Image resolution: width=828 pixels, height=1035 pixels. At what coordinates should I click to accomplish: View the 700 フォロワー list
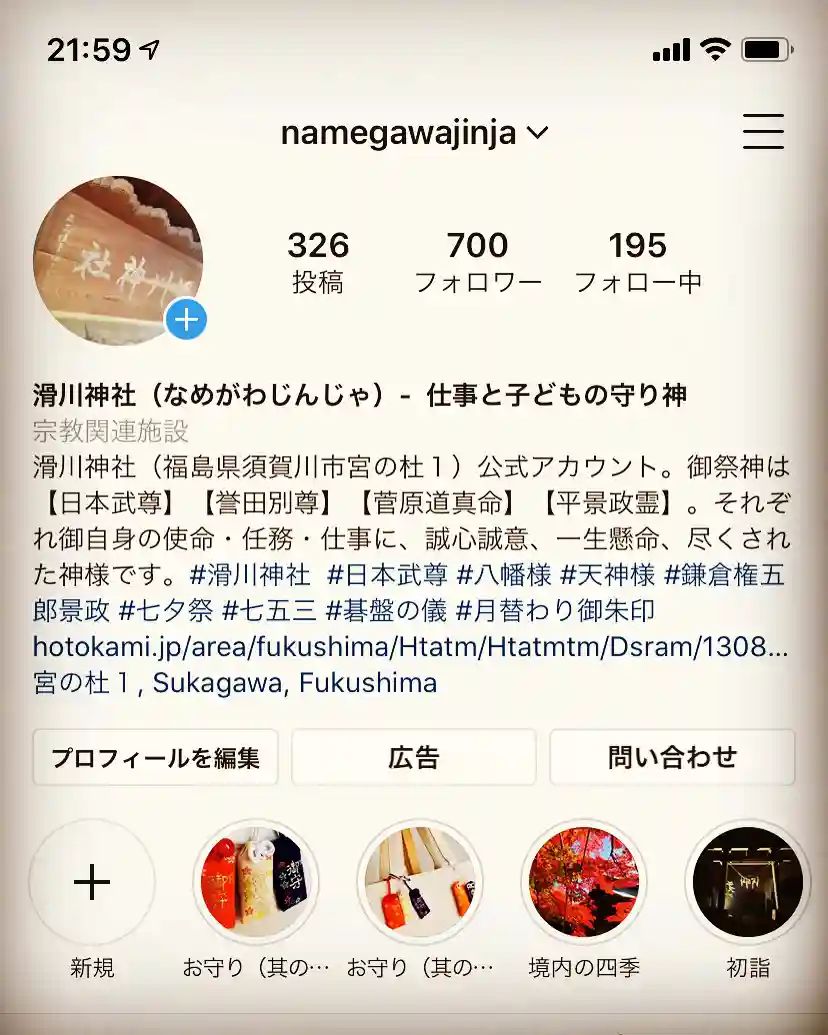coord(477,260)
